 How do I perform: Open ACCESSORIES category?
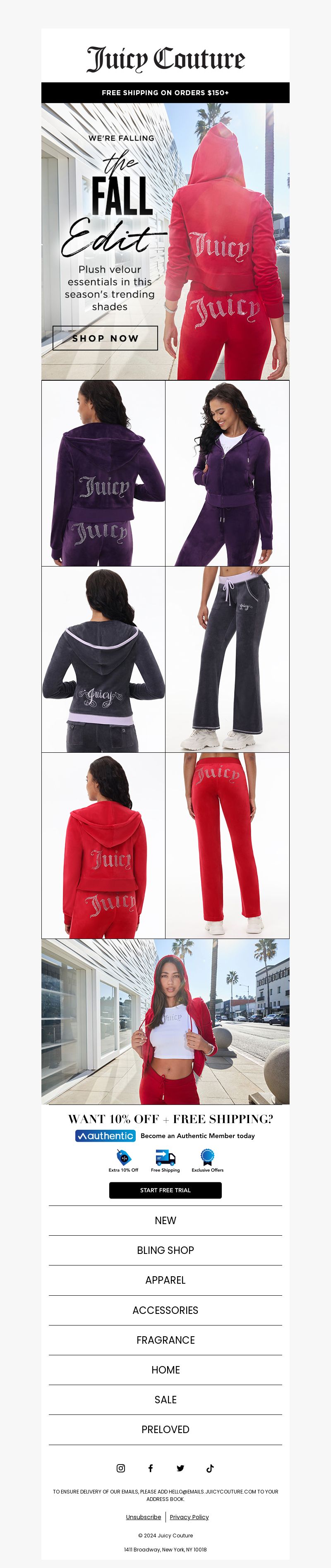tap(165, 1310)
